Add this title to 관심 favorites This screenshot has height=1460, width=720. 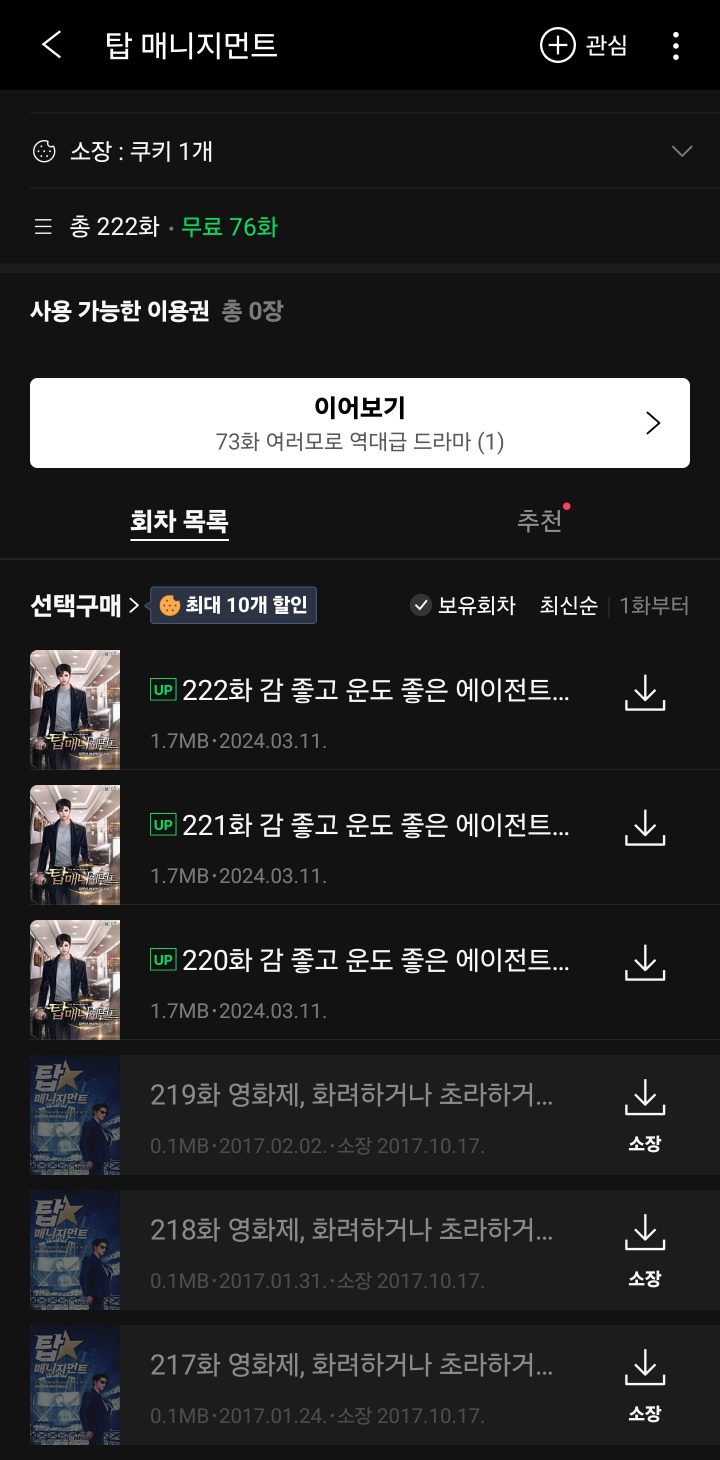(584, 45)
